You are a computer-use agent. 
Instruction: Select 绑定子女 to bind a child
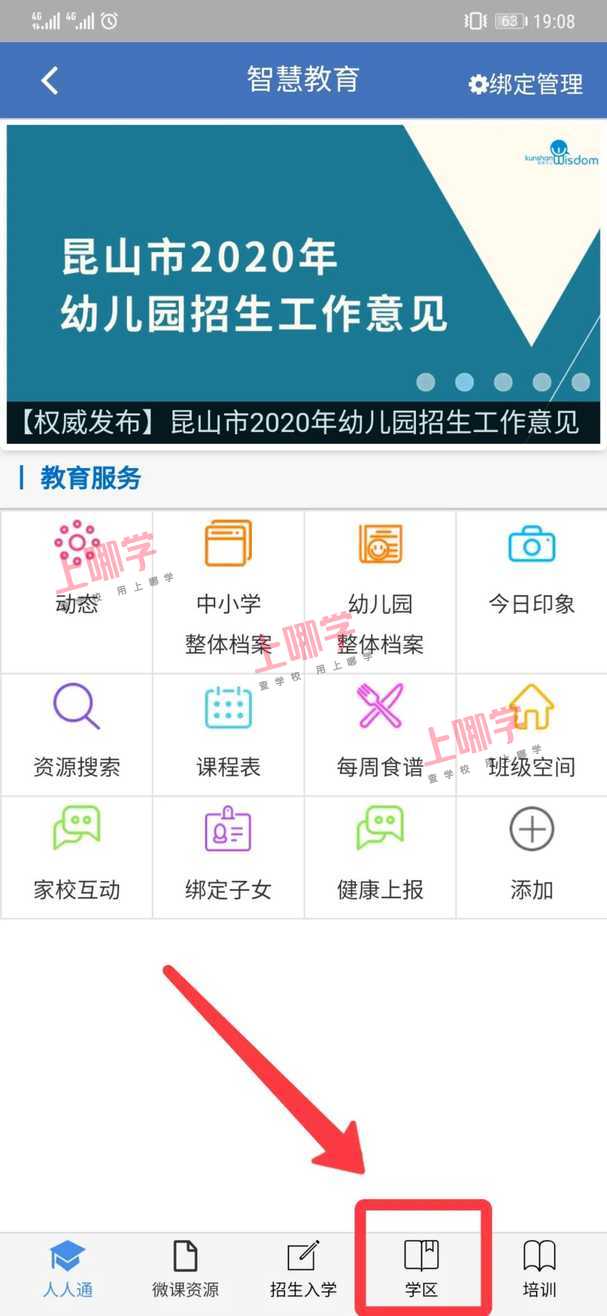228,857
